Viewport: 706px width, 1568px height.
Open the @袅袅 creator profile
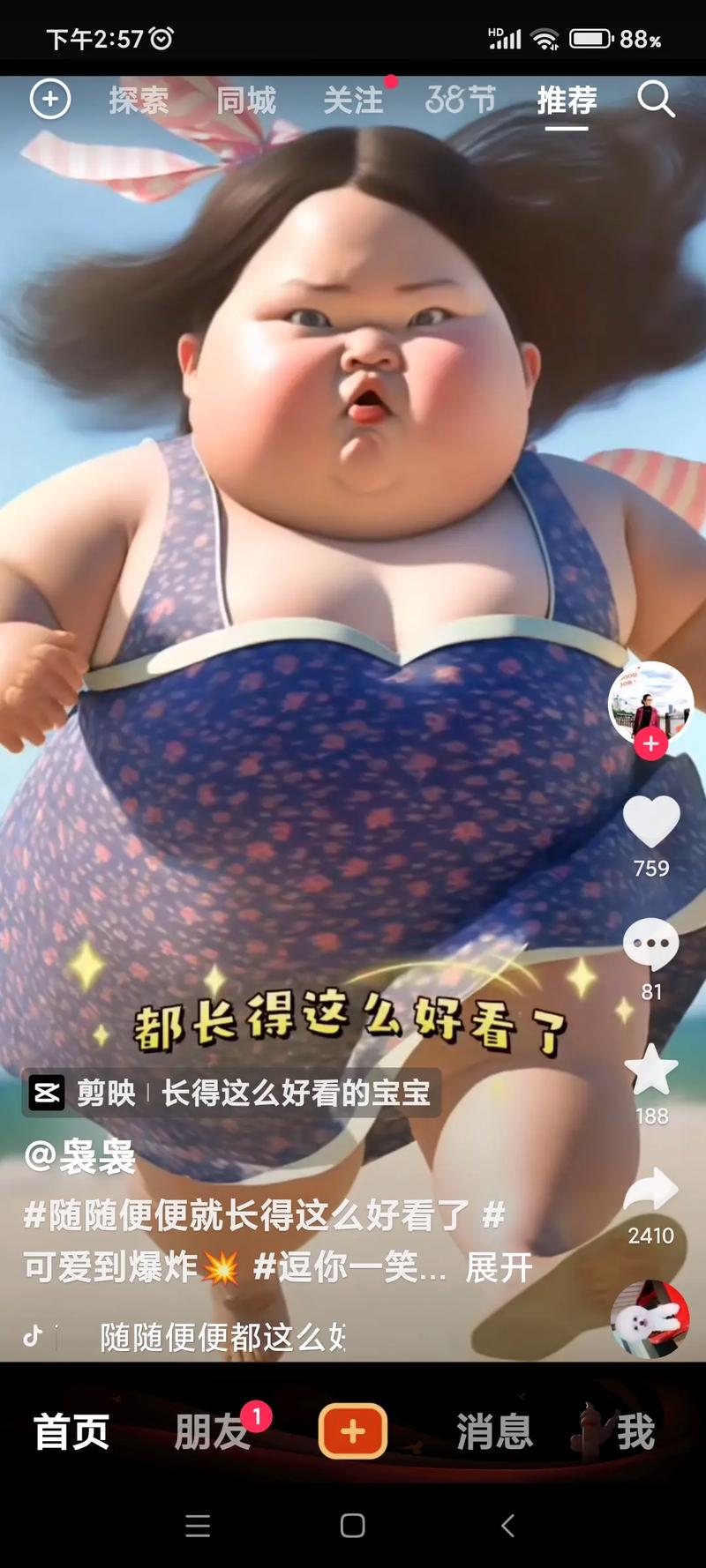pyautogui.click(x=80, y=1156)
